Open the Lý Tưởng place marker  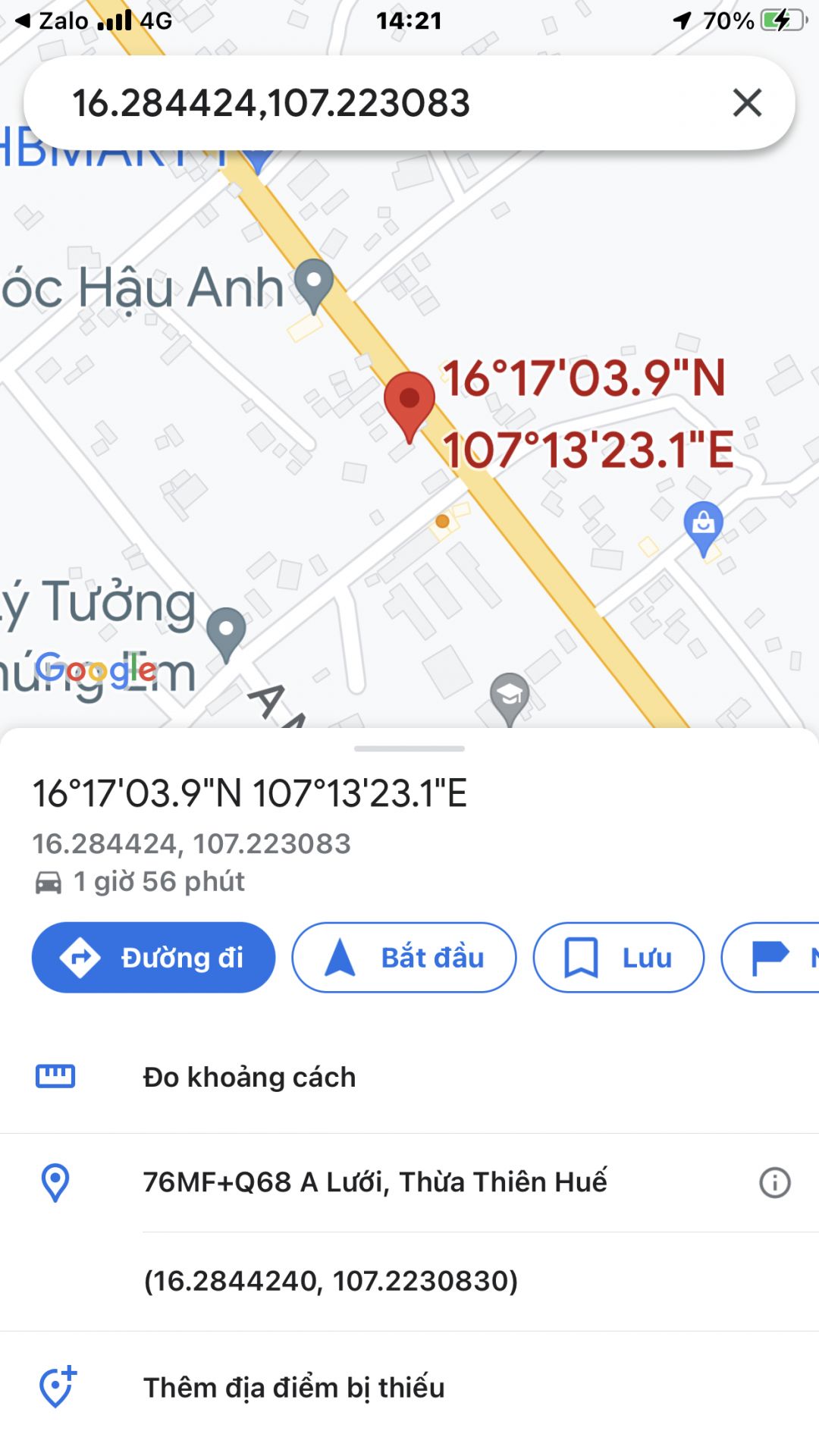click(x=226, y=631)
